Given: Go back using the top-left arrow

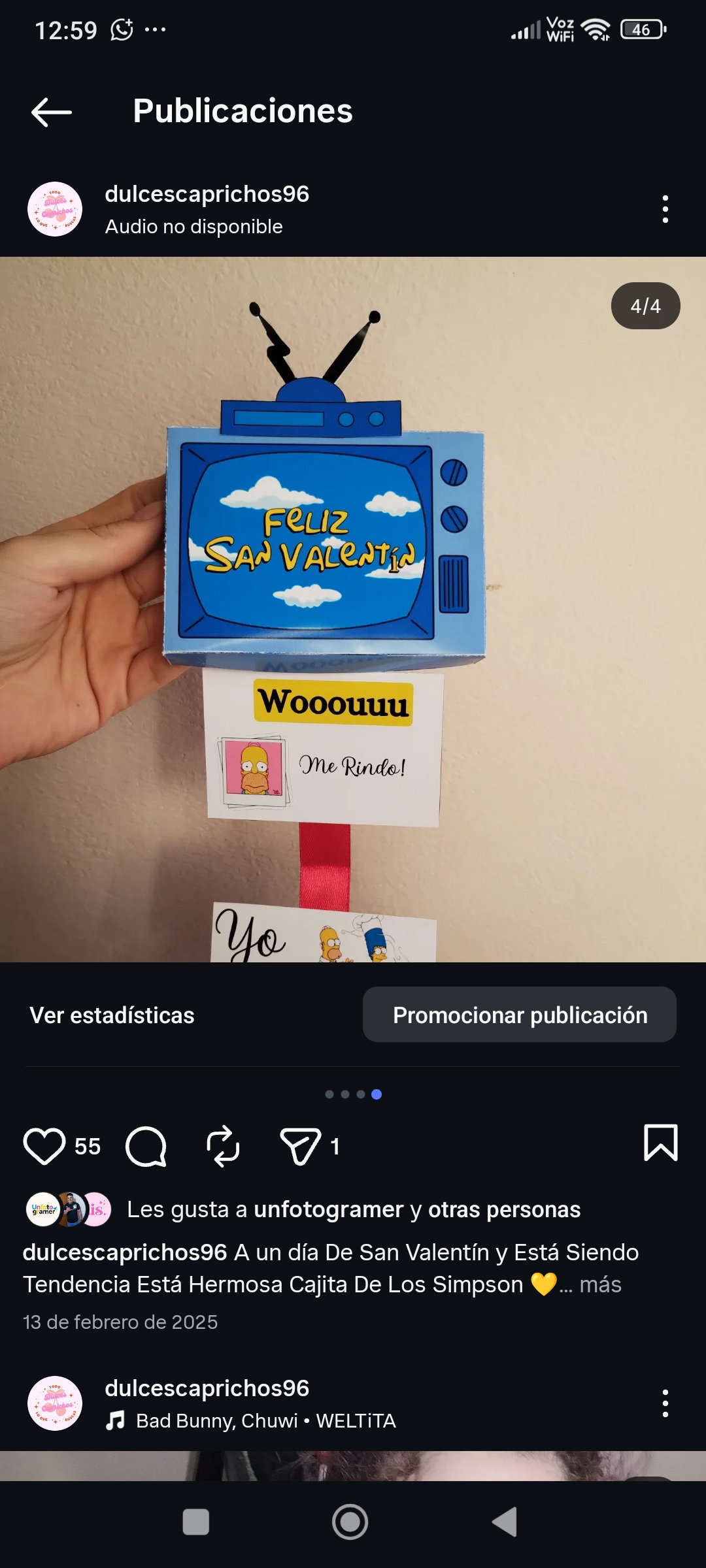Looking at the screenshot, I should tap(51, 112).
